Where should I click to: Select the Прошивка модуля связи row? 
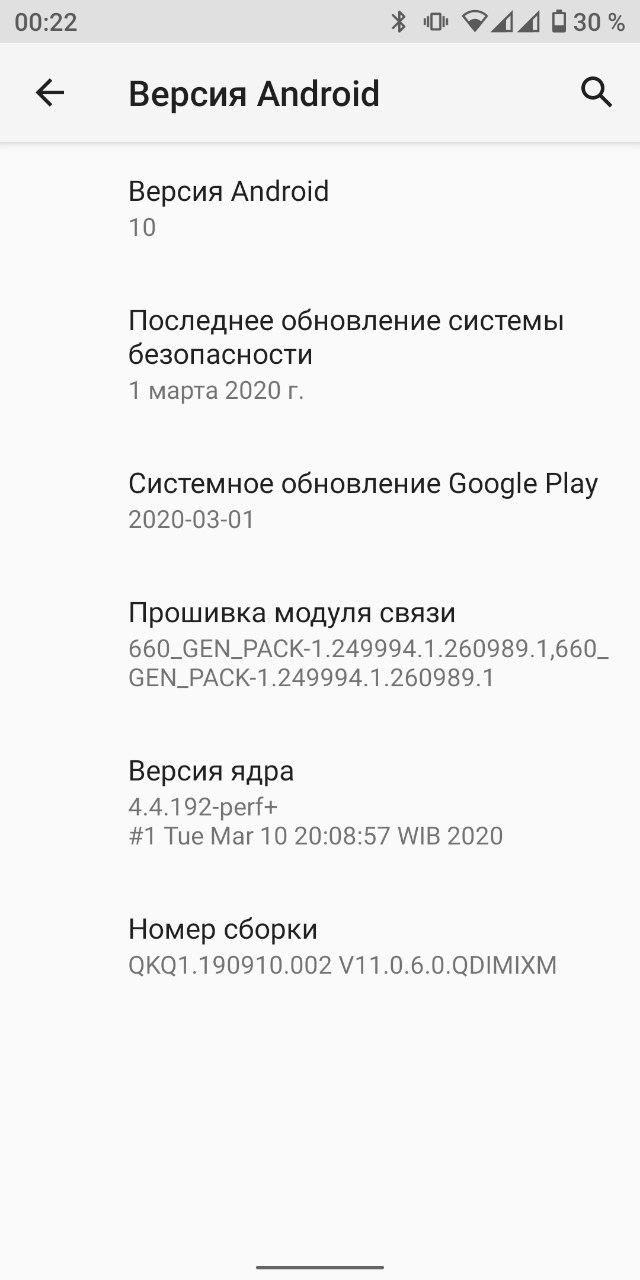(x=320, y=645)
